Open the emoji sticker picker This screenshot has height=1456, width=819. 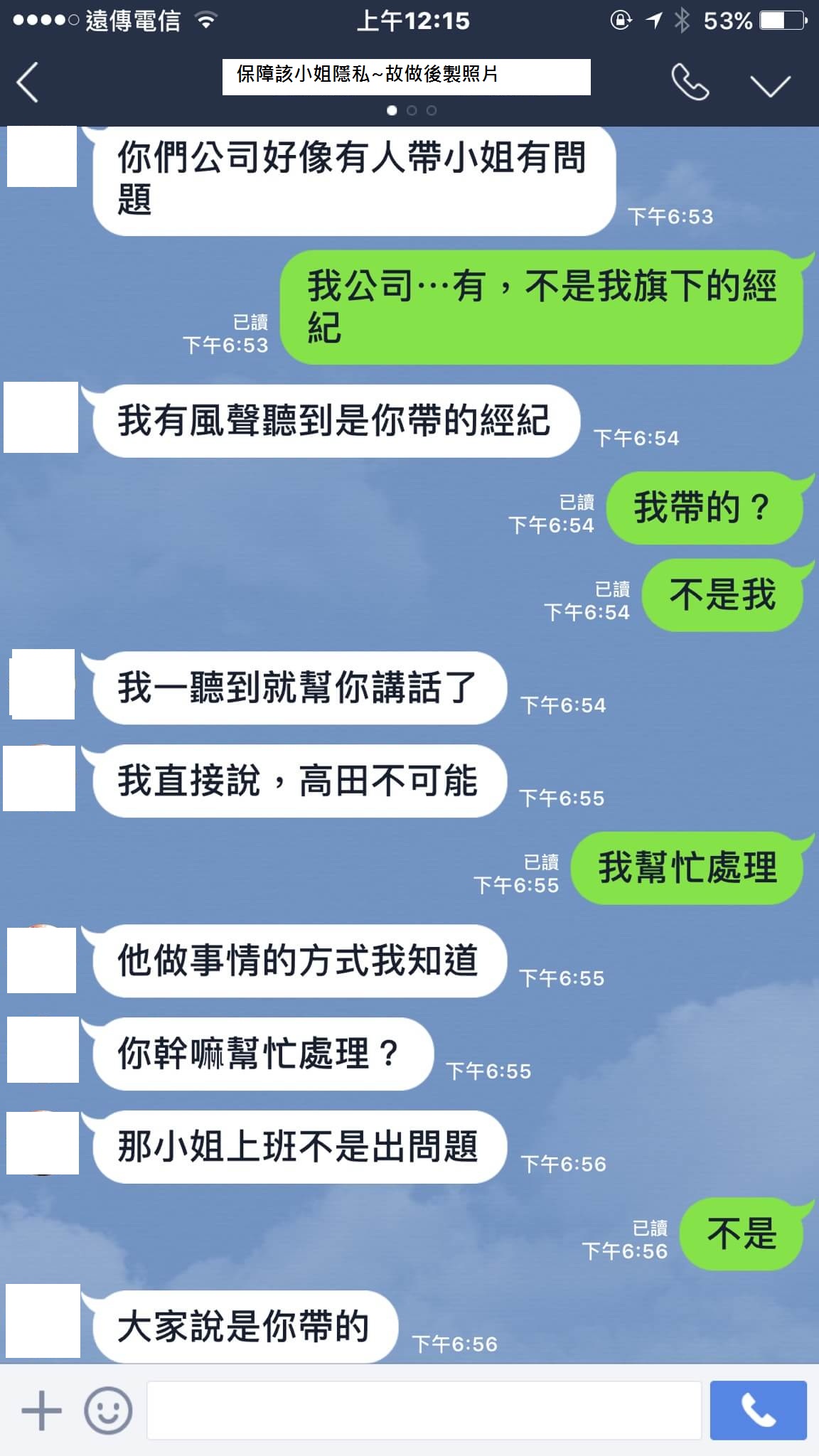108,1409
